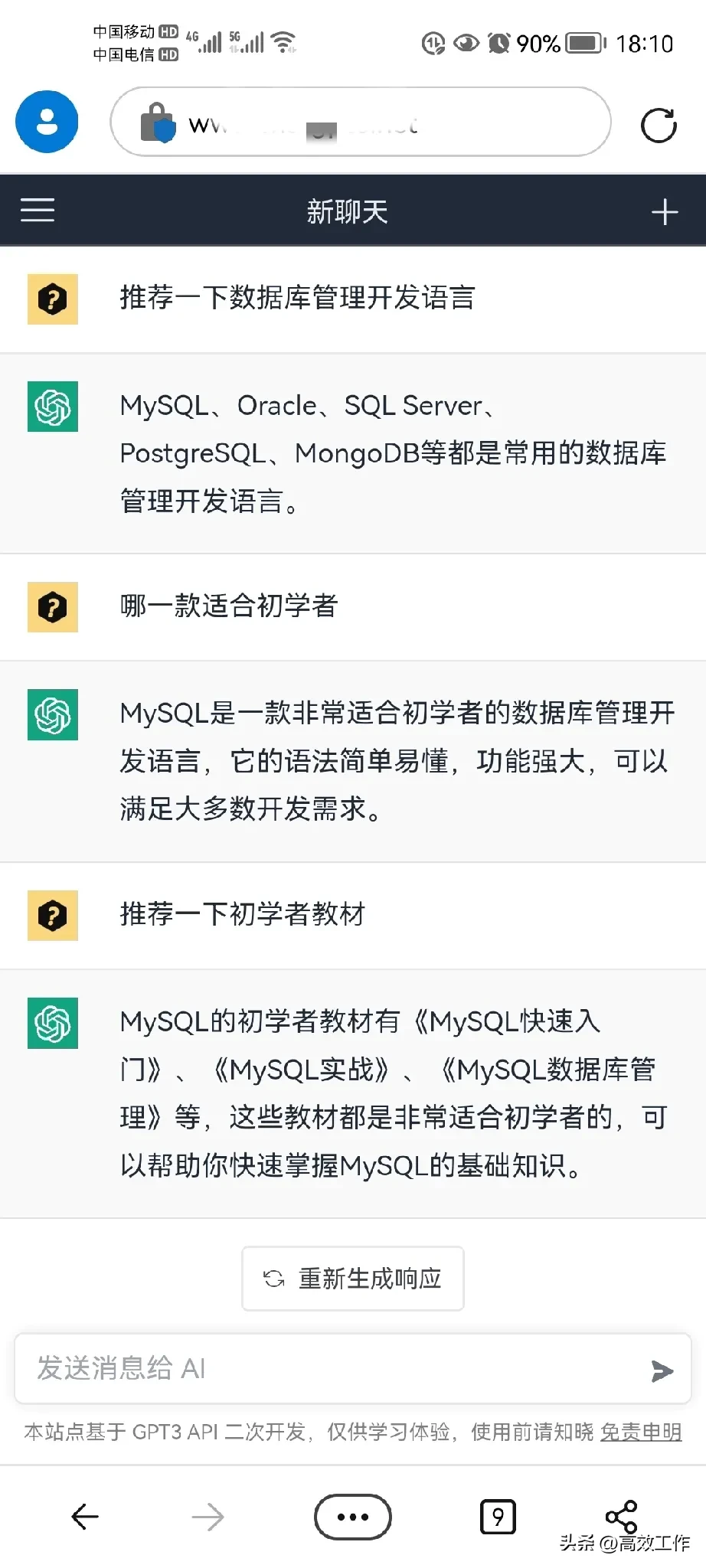Tap the browser address bar
706x1568 pixels.
(x=360, y=122)
